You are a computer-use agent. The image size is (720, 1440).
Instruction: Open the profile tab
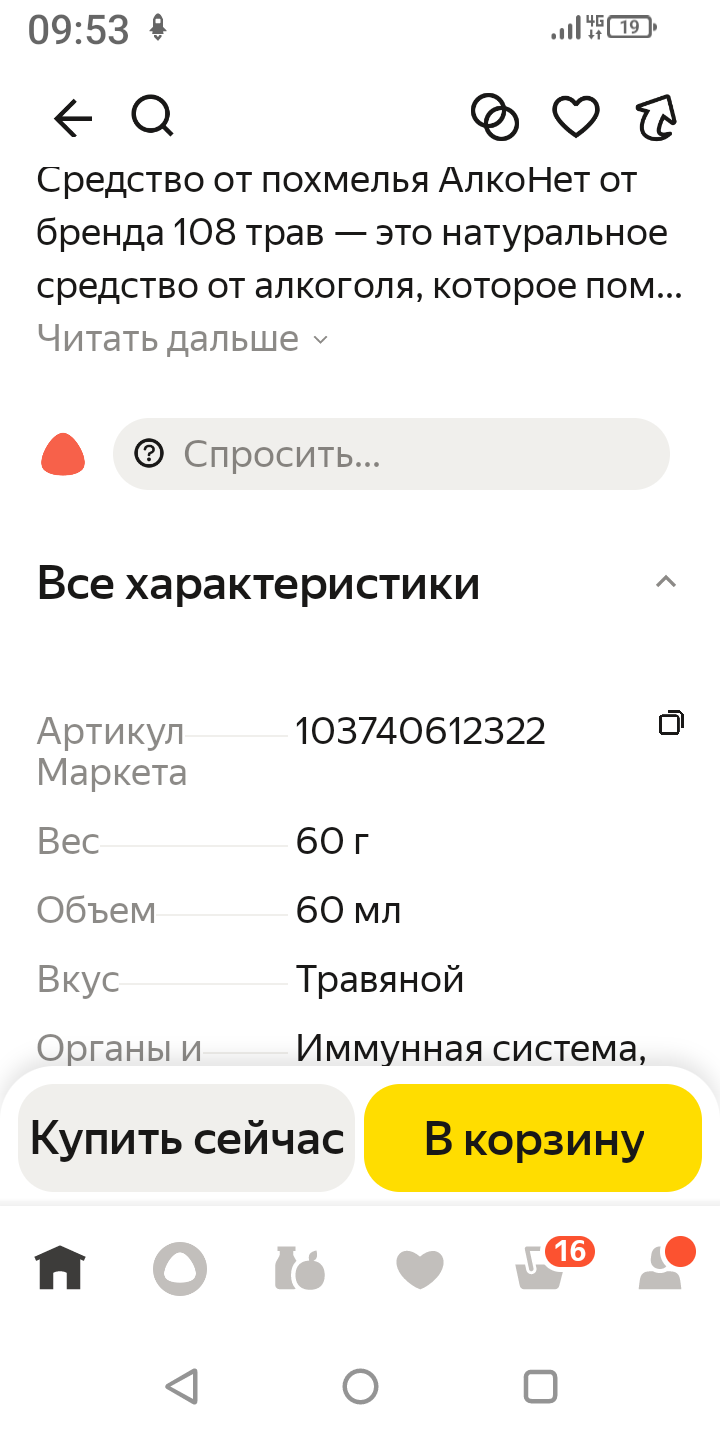pyautogui.click(x=662, y=1268)
